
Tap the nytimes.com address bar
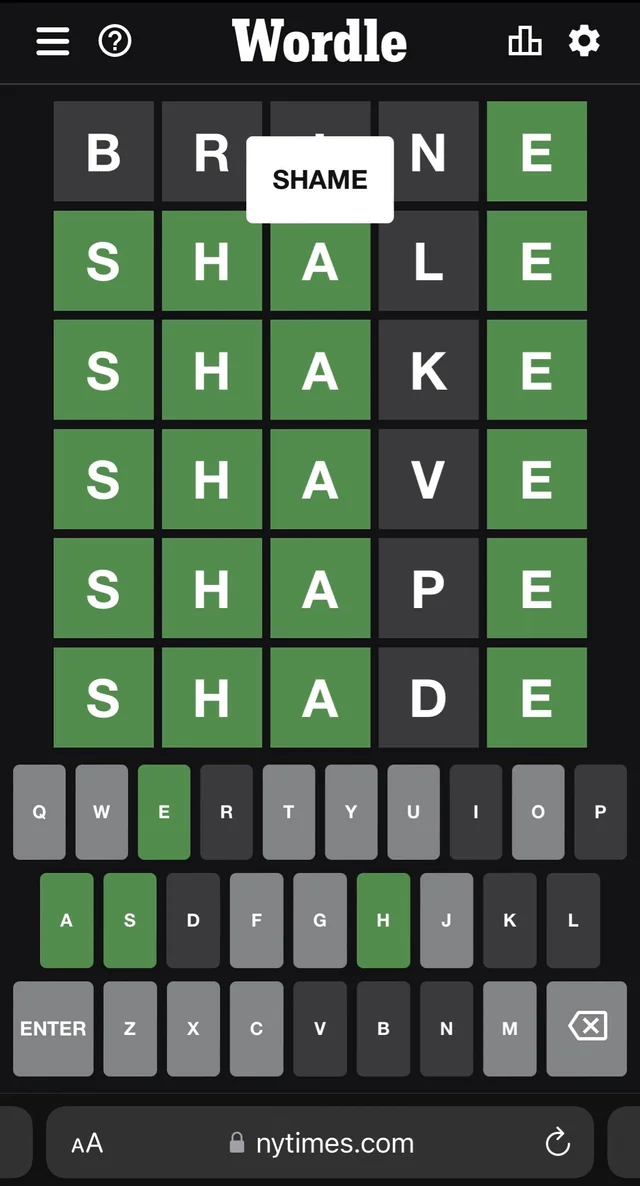click(320, 1143)
